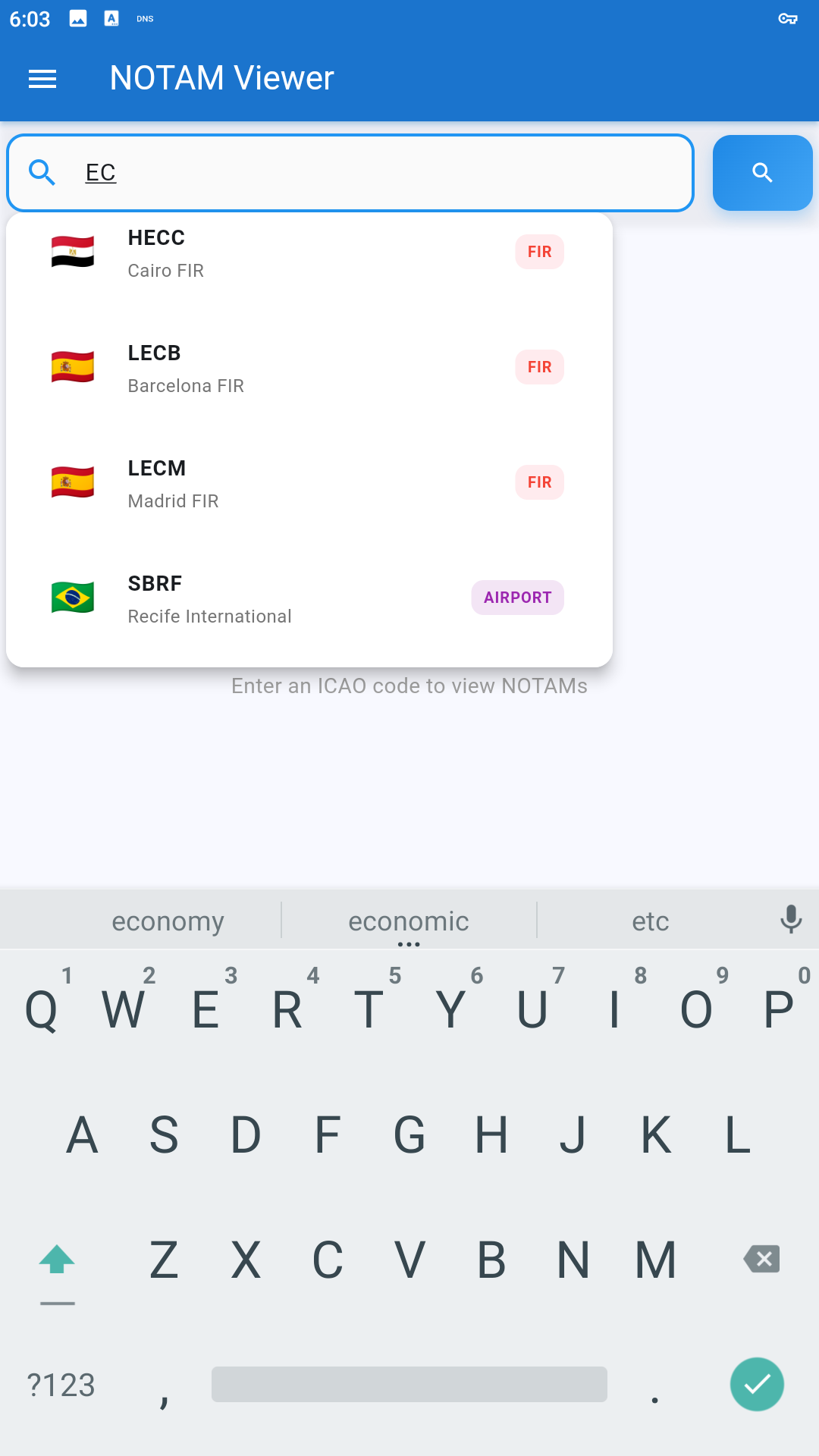
Task: Pick the suggestion word economy
Action: [168, 921]
